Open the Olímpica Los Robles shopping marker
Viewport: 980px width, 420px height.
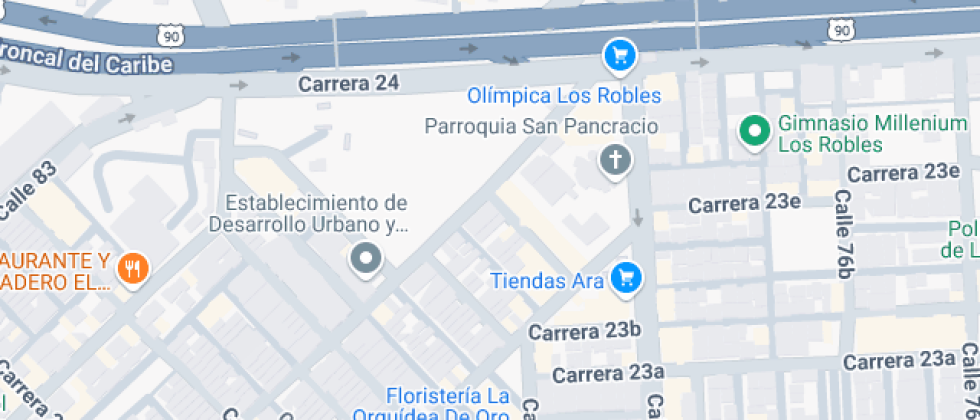tap(620, 55)
